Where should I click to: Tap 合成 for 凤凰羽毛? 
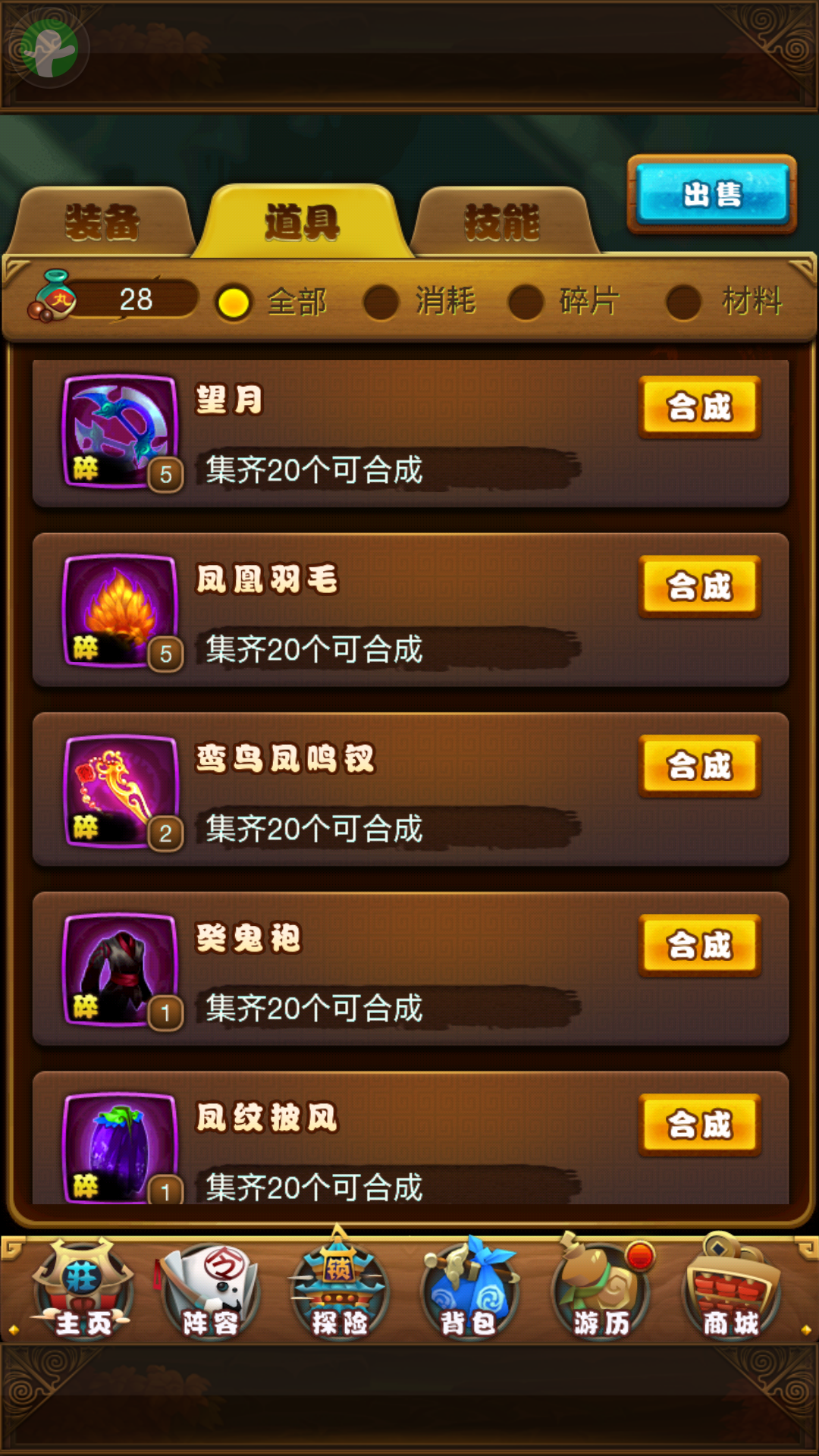click(x=699, y=587)
